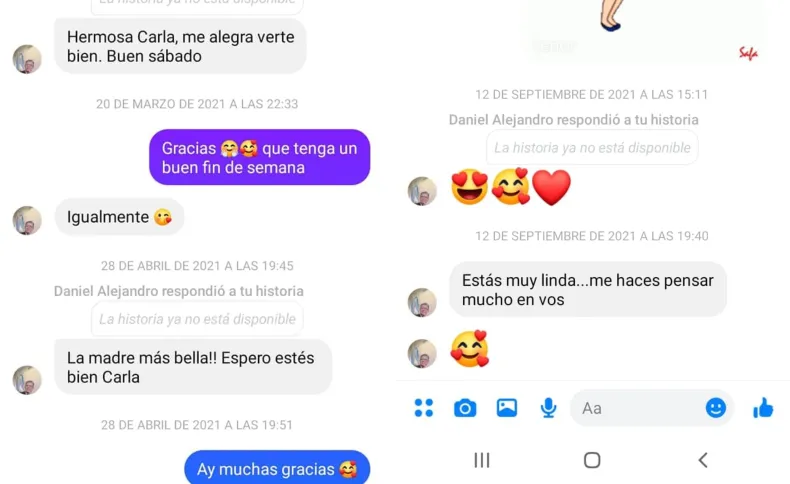Image resolution: width=790 pixels, height=484 pixels.
Task: Open the photo gallery picker
Action: pyautogui.click(x=507, y=408)
